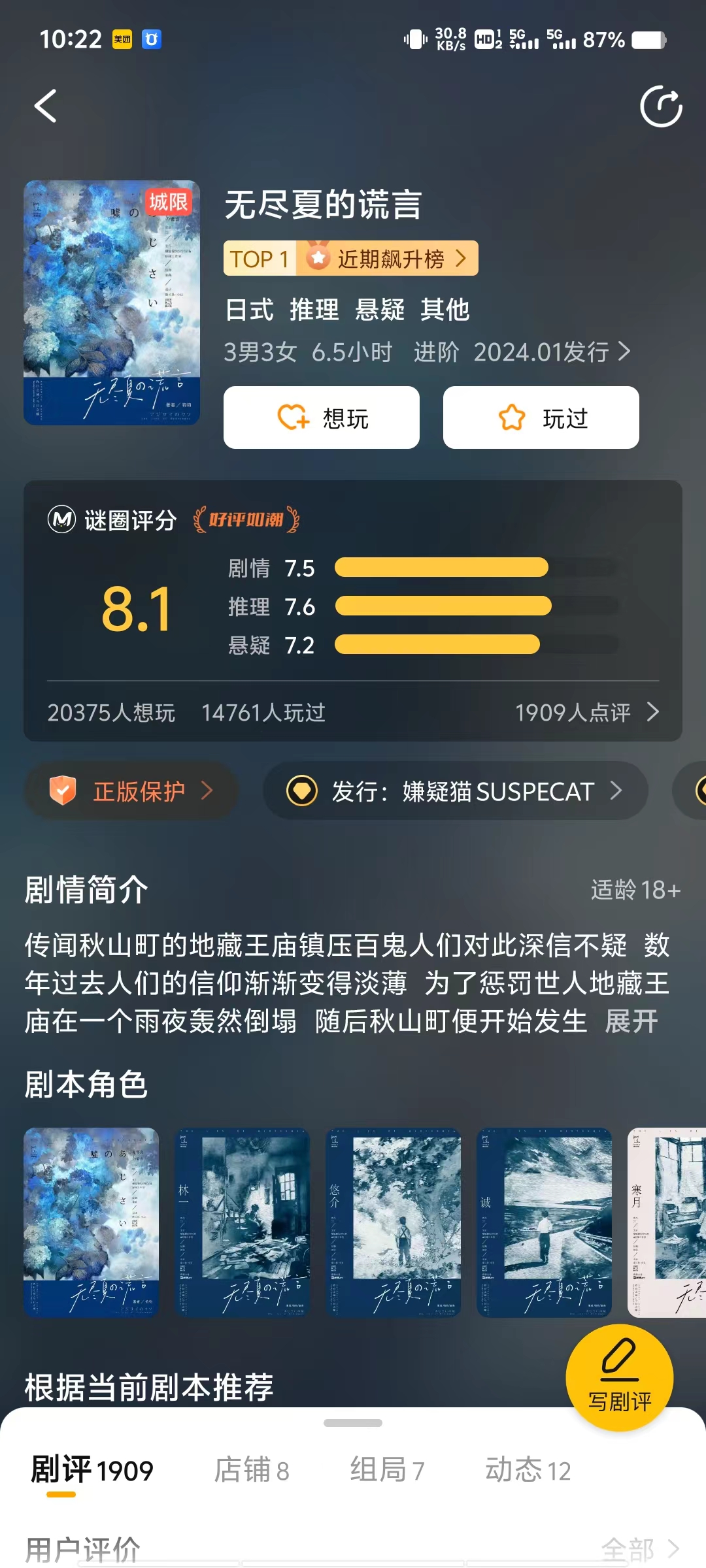706x1568 pixels.
Task: Switch to the 动态 tab
Action: [528, 1471]
